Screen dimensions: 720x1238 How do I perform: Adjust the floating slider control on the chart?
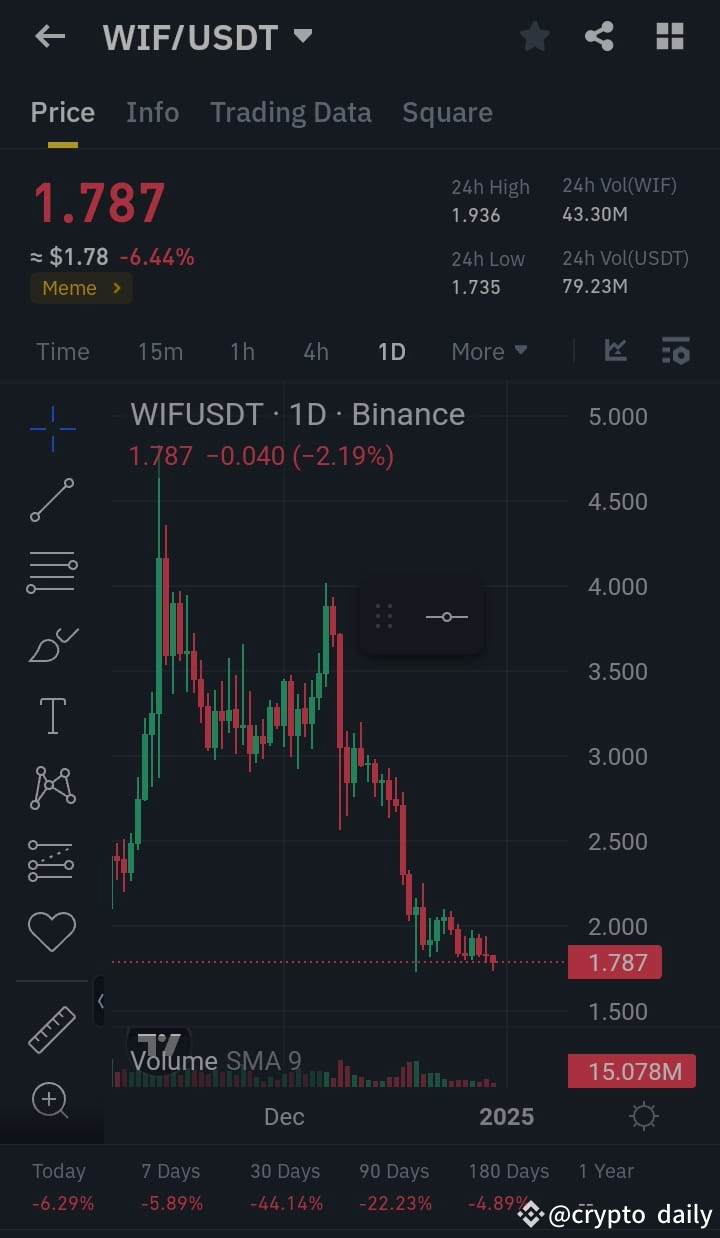coord(446,617)
